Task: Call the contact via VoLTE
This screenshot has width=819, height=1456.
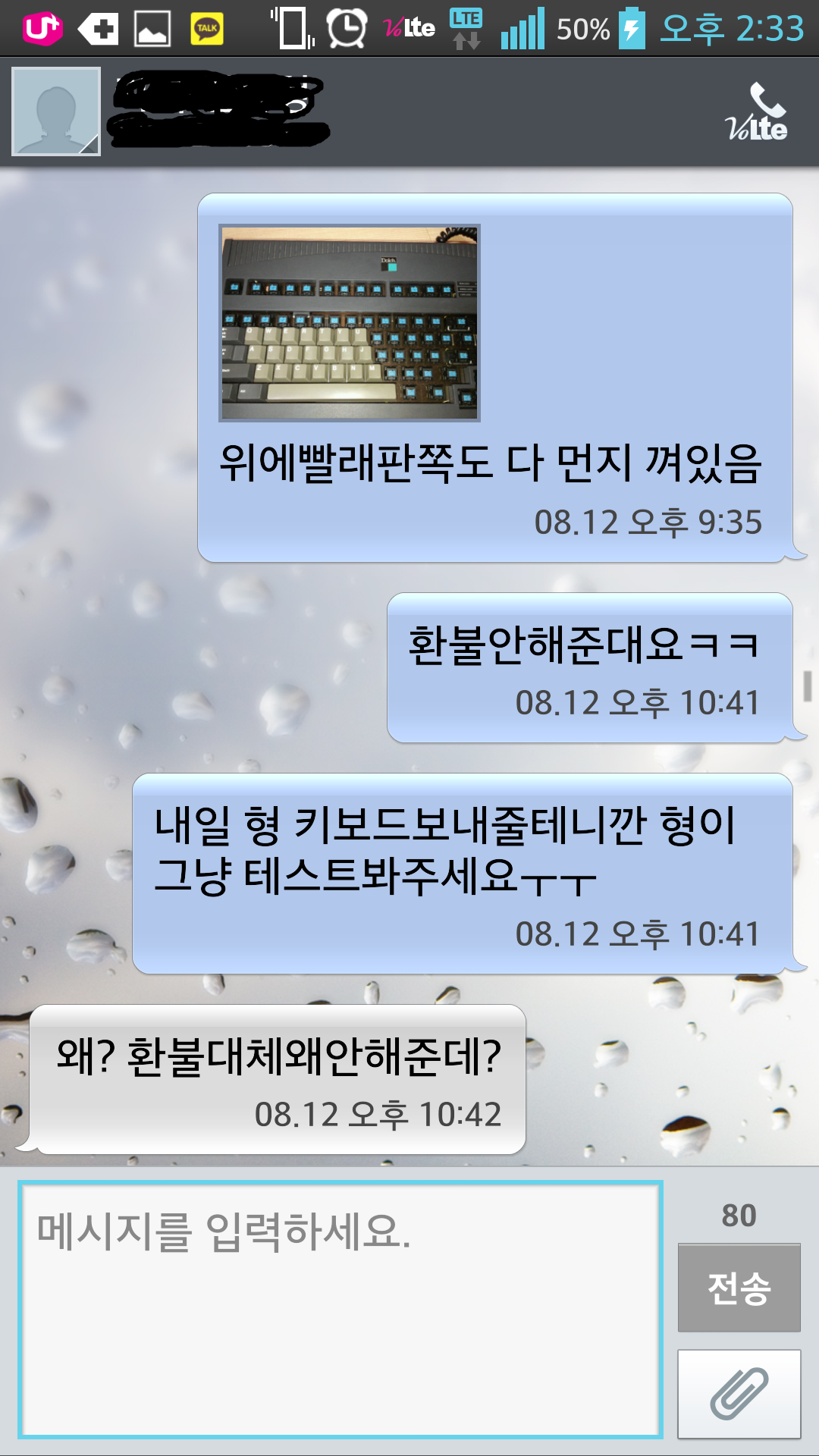Action: click(x=758, y=112)
